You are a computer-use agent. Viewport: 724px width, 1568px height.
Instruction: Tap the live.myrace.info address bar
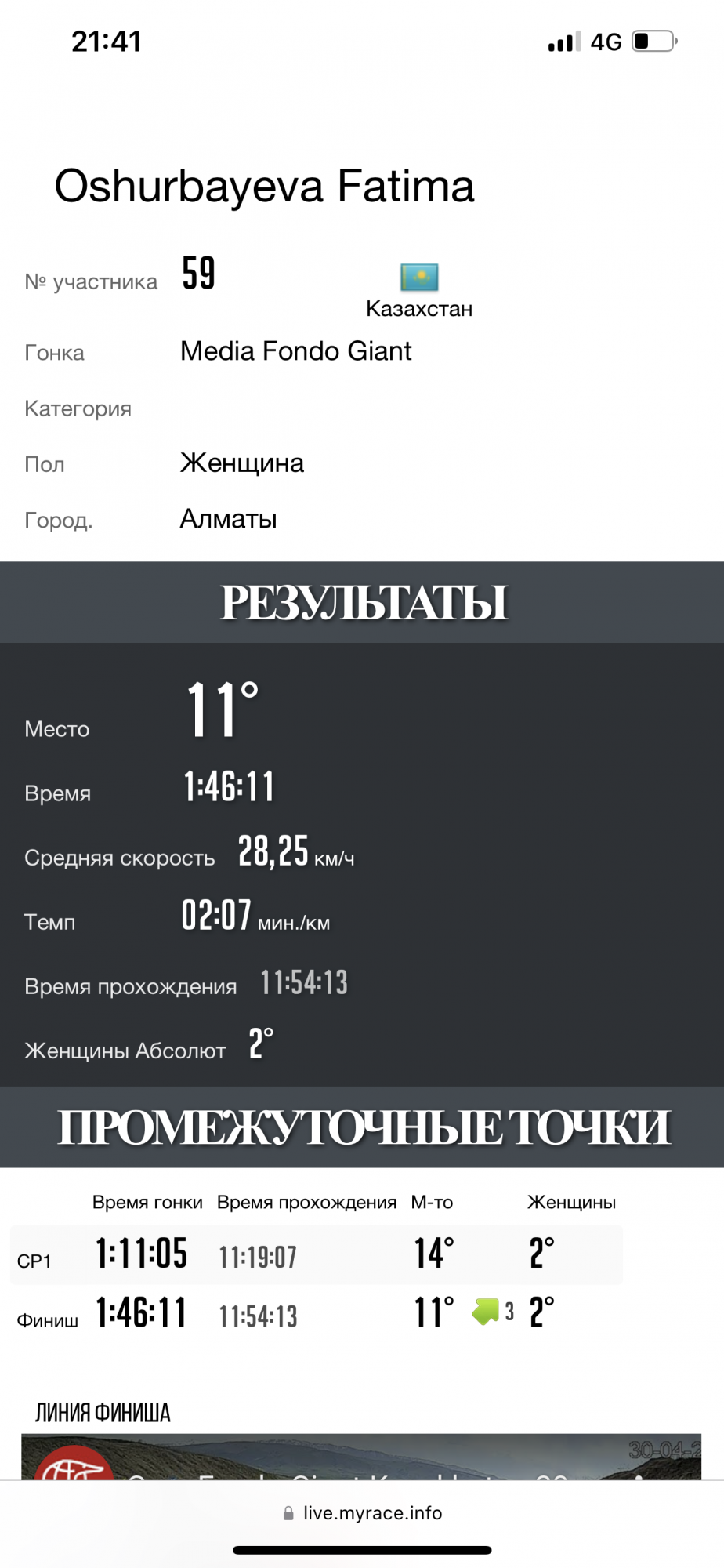pyautogui.click(x=363, y=1513)
